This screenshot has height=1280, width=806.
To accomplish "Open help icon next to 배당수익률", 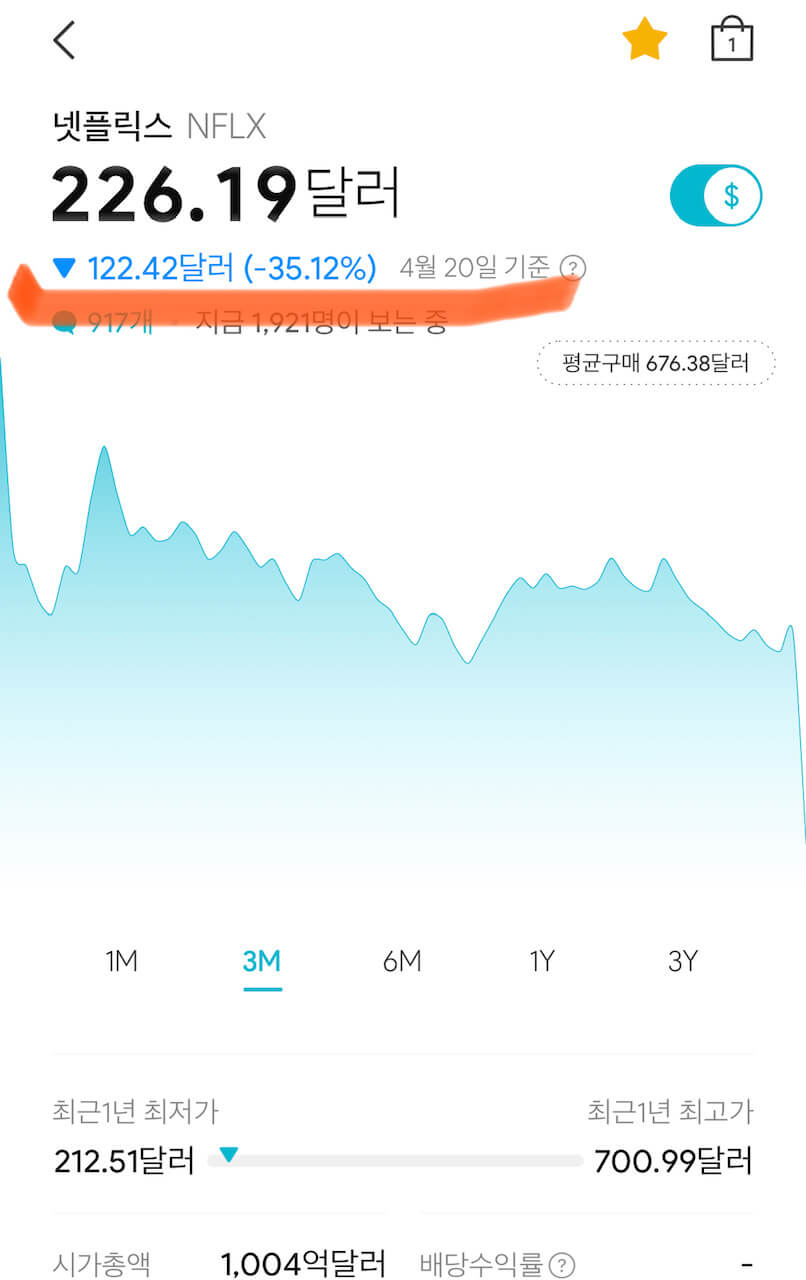I will pyautogui.click(x=563, y=1264).
